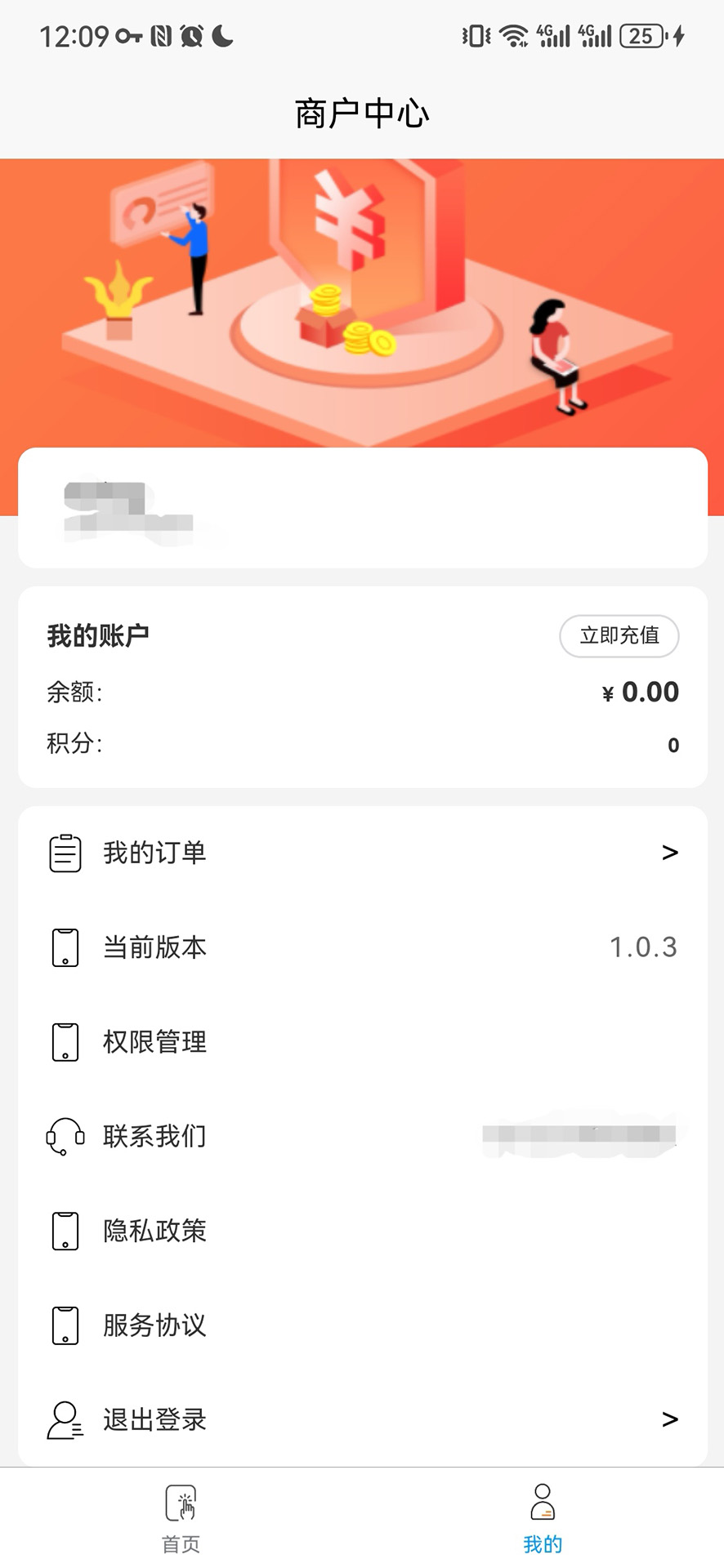Select the 隐私政策 document icon
The image size is (724, 1568).
pyautogui.click(x=65, y=1231)
